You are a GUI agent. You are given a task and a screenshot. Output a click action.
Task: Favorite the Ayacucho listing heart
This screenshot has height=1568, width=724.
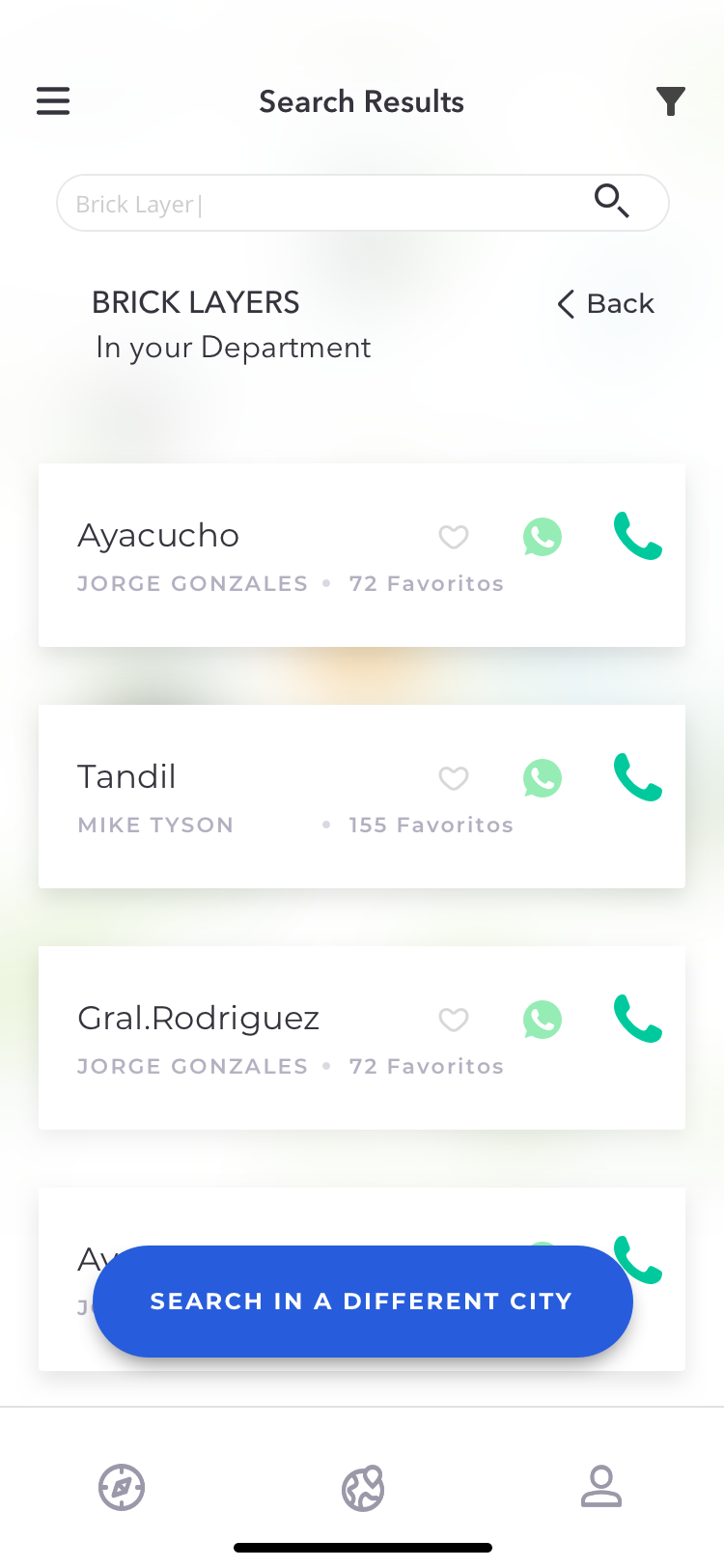pyautogui.click(x=454, y=537)
